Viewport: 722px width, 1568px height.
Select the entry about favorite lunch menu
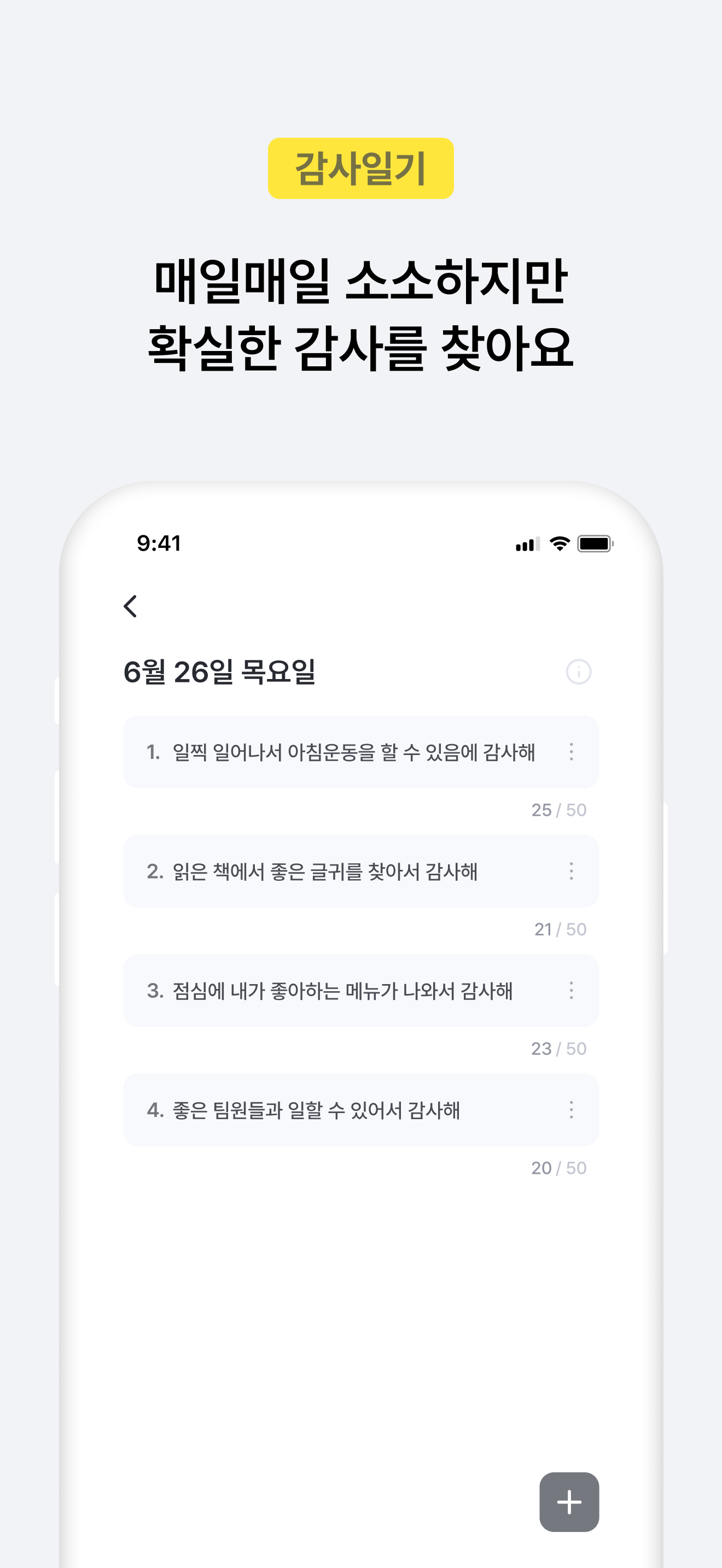click(x=341, y=990)
